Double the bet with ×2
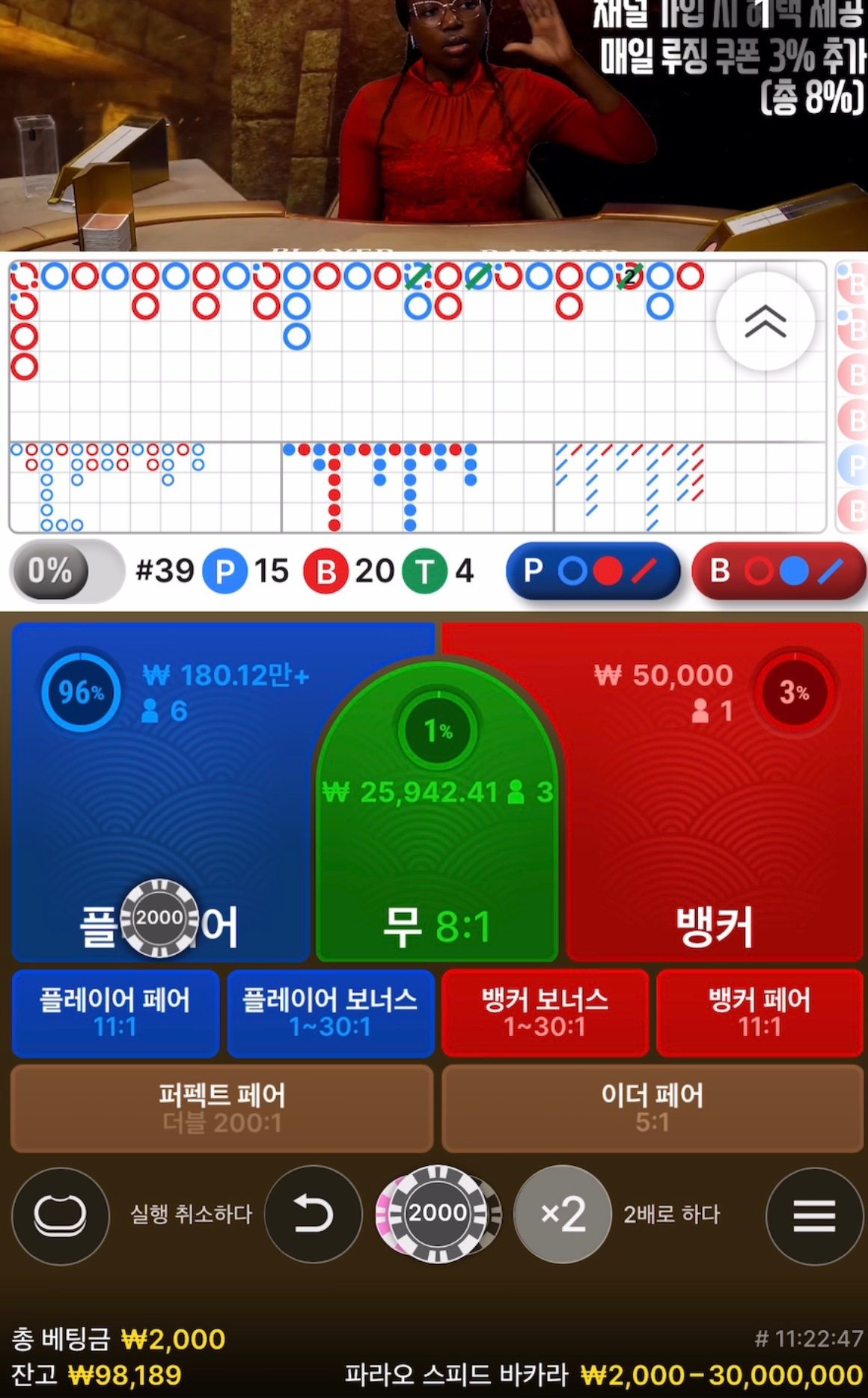Viewport: 868px width, 1398px height. (x=563, y=1213)
